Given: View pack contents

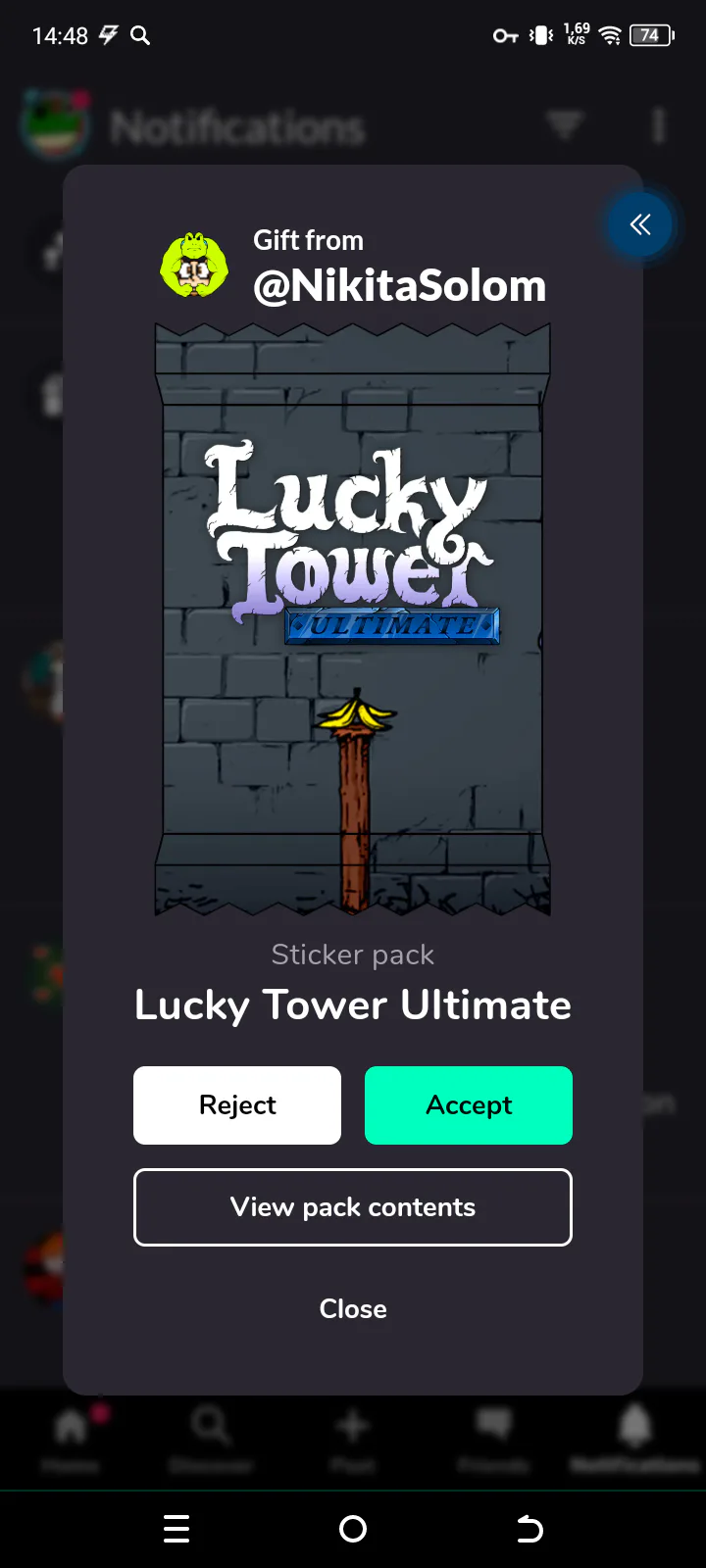Looking at the screenshot, I should coord(353,1206).
